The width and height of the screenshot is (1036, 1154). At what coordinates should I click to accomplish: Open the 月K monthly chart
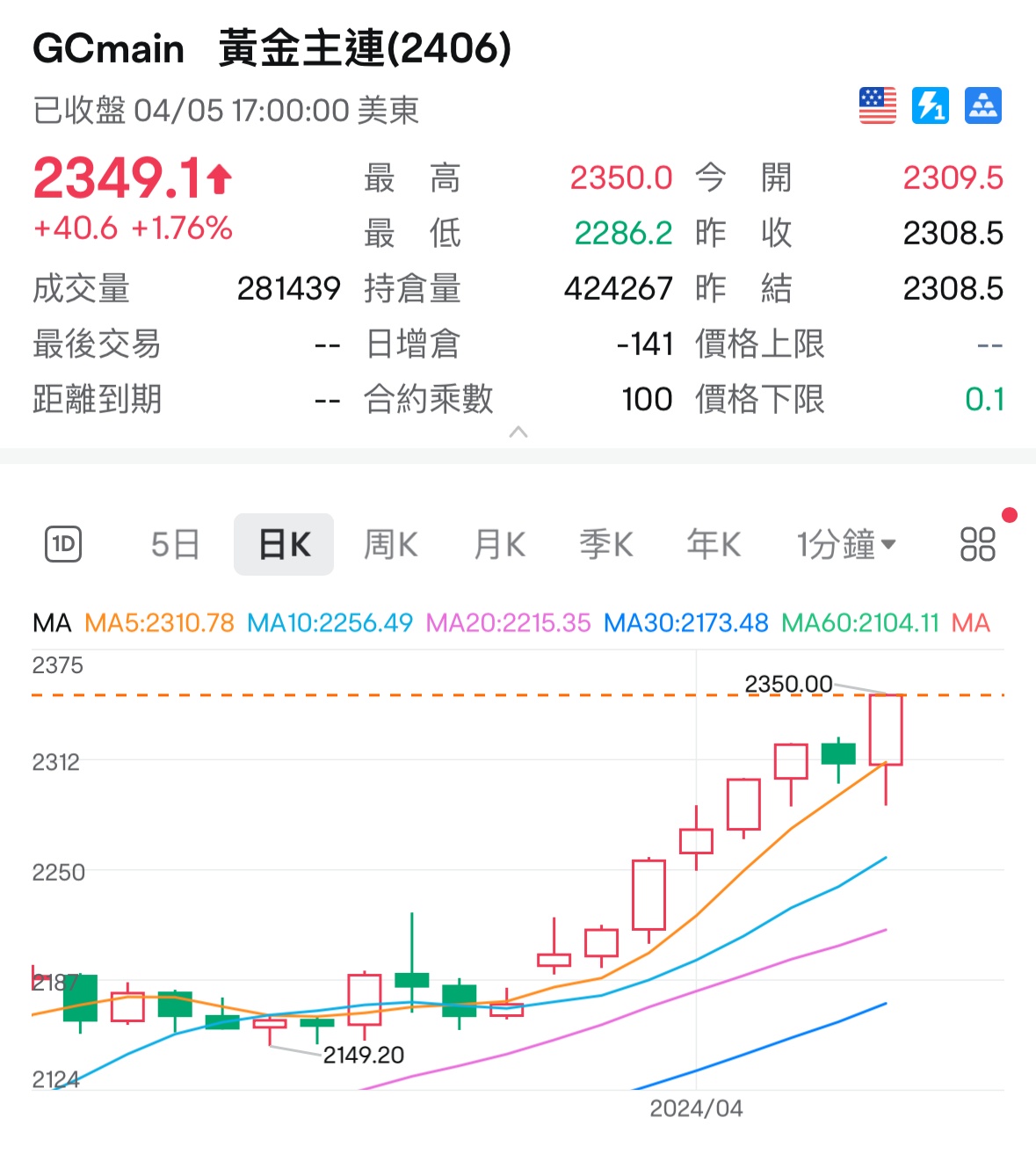pyautogui.click(x=499, y=544)
